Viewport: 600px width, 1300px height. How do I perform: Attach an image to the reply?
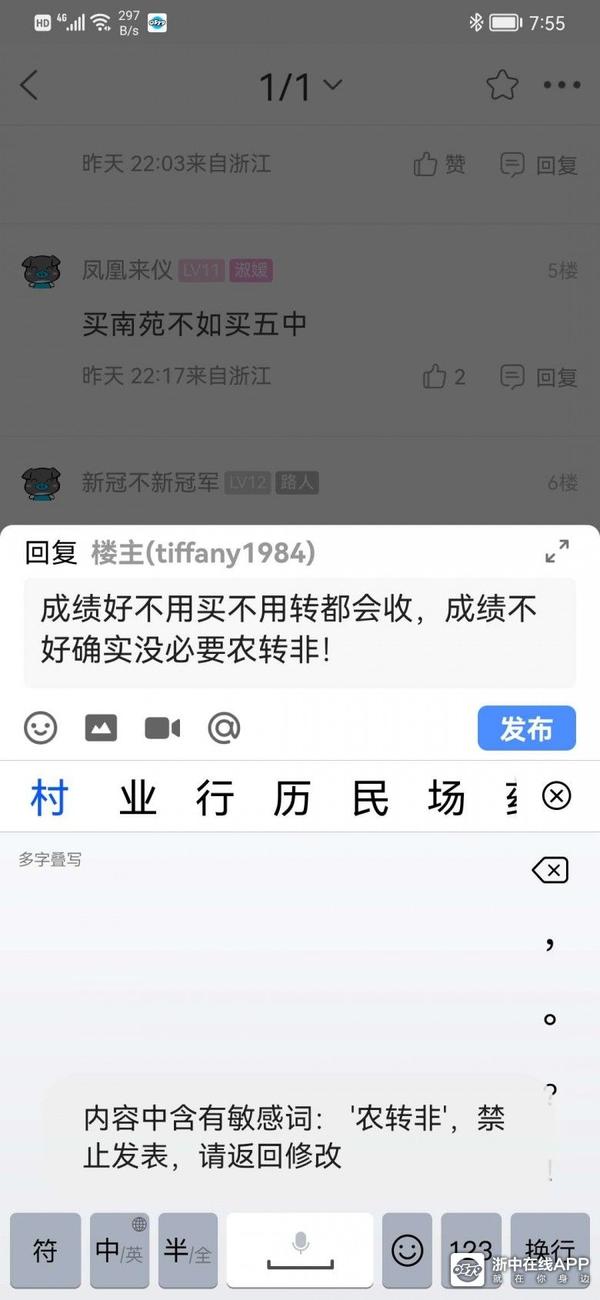101,728
